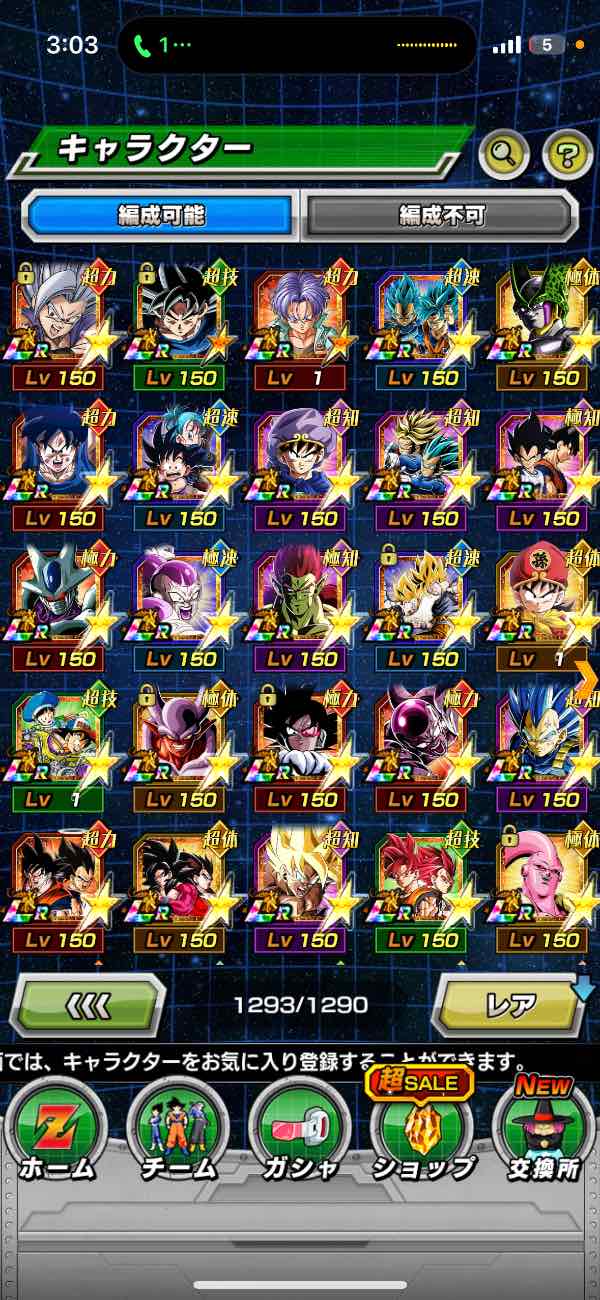Viewport: 600px width, 1300px height.
Task: Open the help question mark button
Action: pyautogui.click(x=566, y=154)
